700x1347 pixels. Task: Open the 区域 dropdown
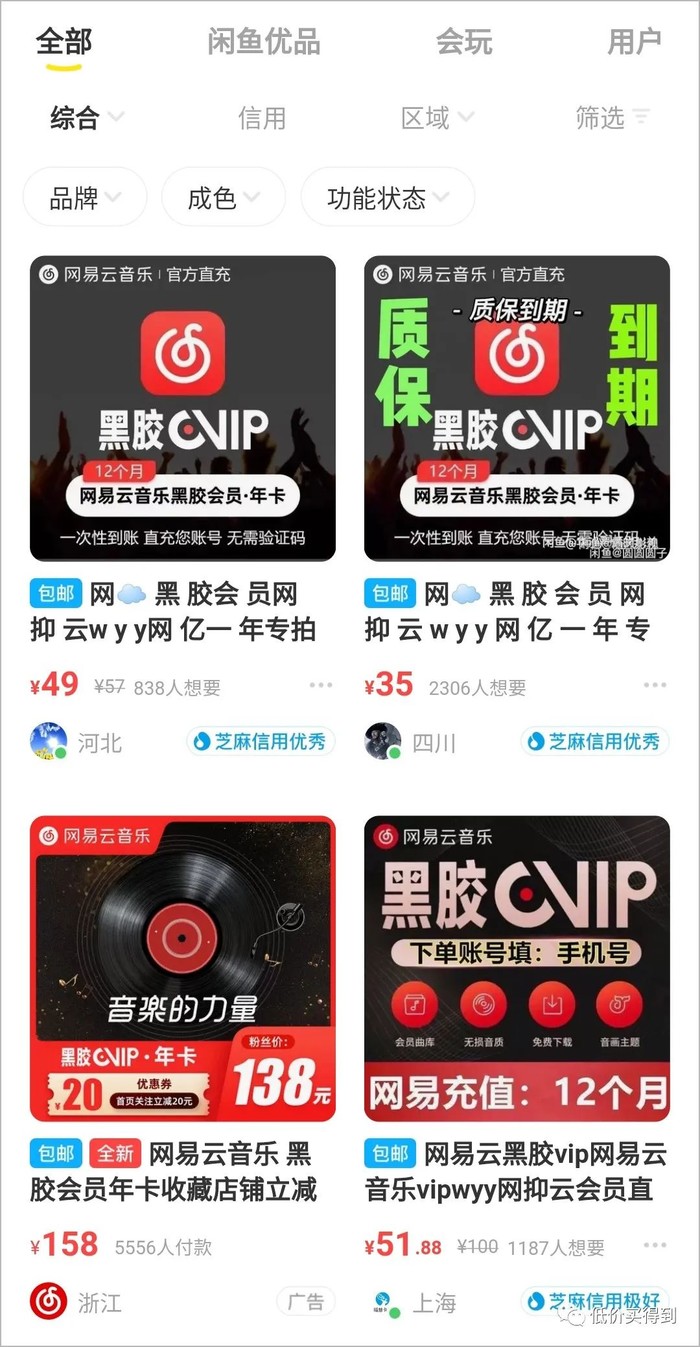436,118
